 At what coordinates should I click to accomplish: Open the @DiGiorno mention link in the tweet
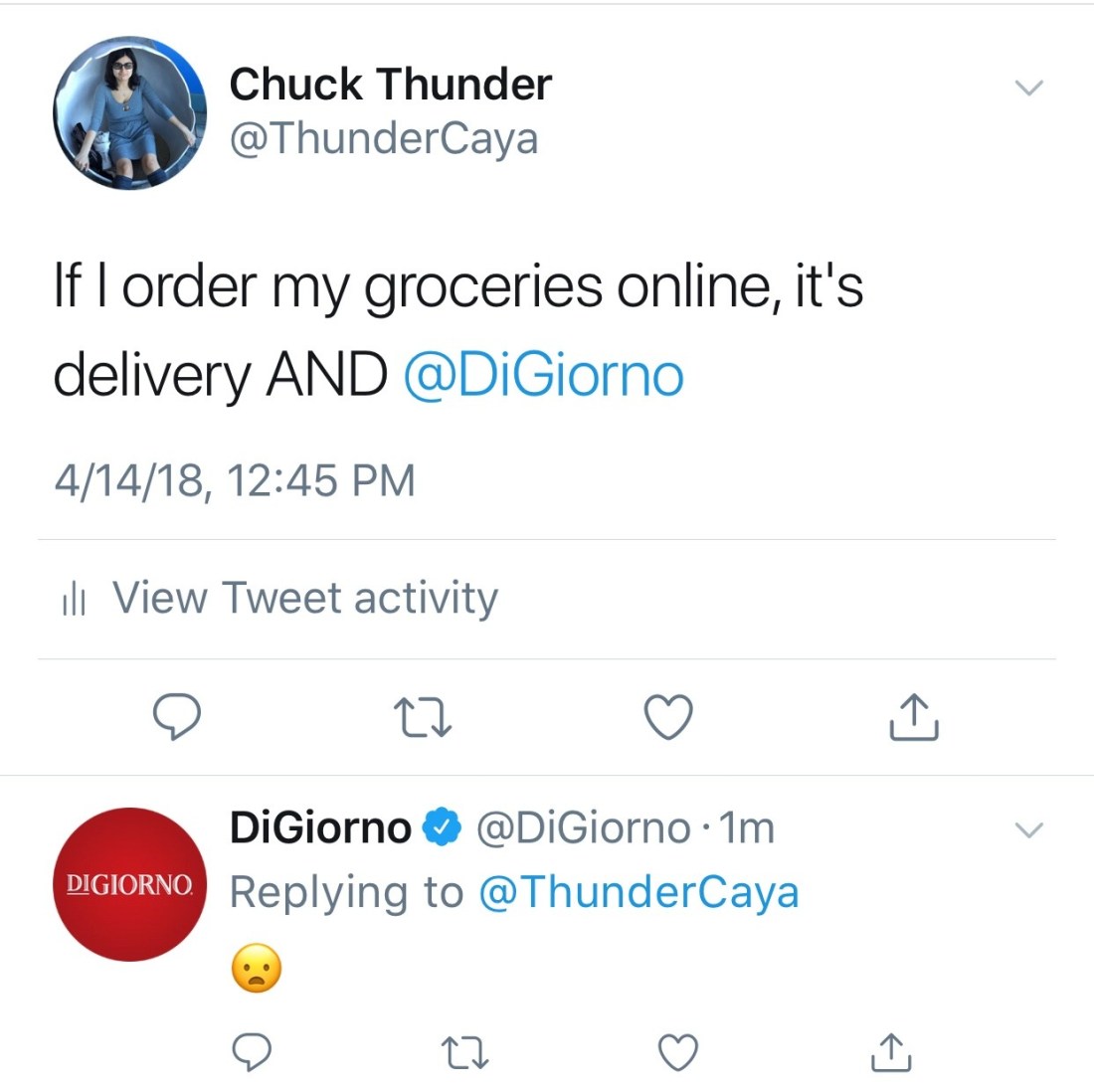pos(543,376)
